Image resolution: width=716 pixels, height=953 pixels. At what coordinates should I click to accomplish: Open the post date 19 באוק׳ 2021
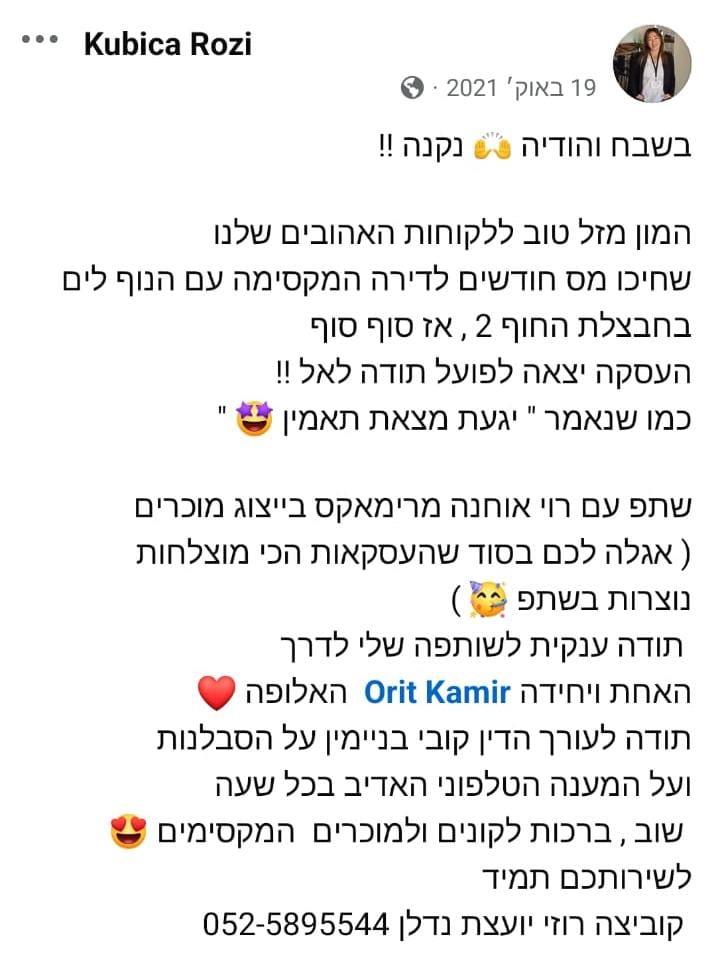tap(521, 89)
